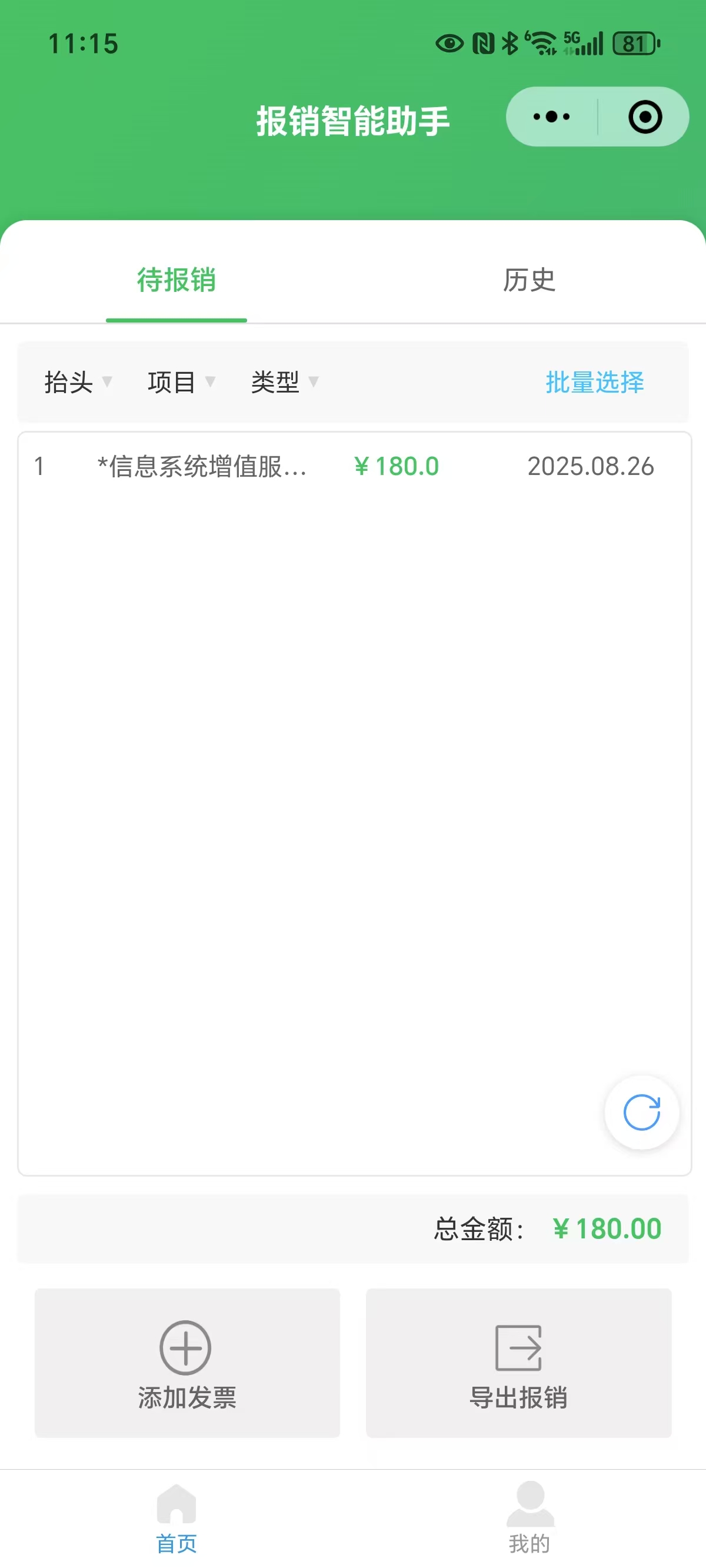The width and height of the screenshot is (706, 1568).
Task: Open the mini program more-options menu
Action: [x=551, y=117]
